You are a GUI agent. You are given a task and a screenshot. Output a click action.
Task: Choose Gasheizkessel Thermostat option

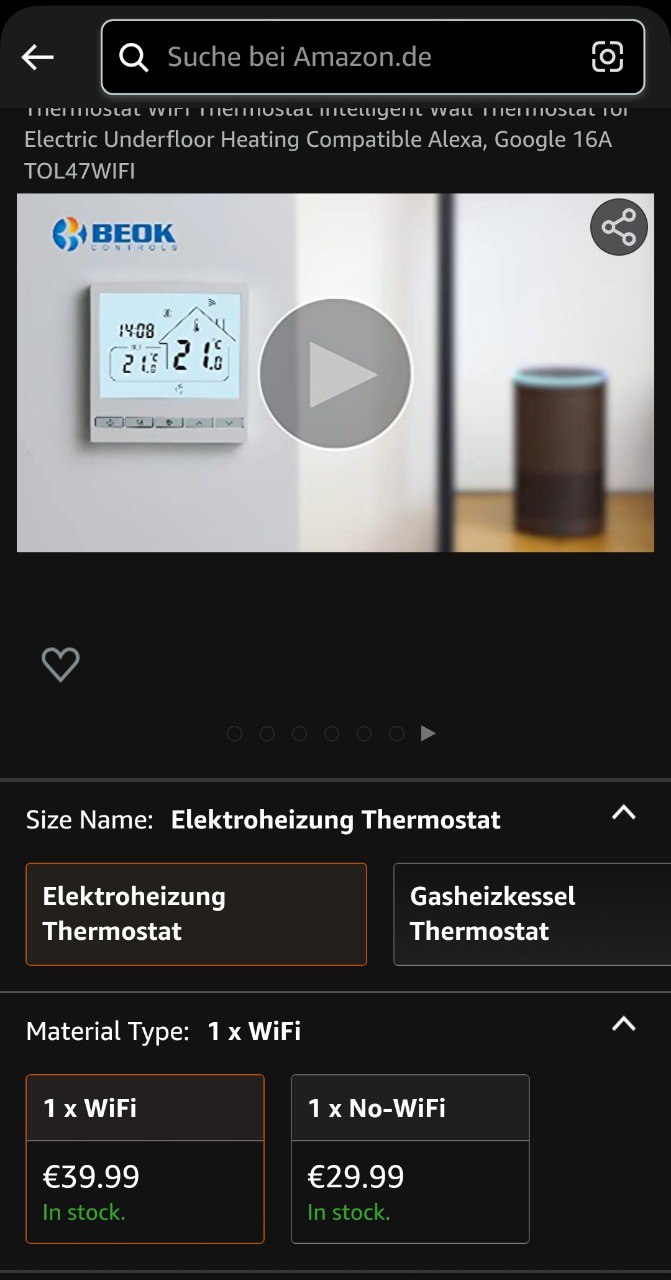tap(532, 914)
